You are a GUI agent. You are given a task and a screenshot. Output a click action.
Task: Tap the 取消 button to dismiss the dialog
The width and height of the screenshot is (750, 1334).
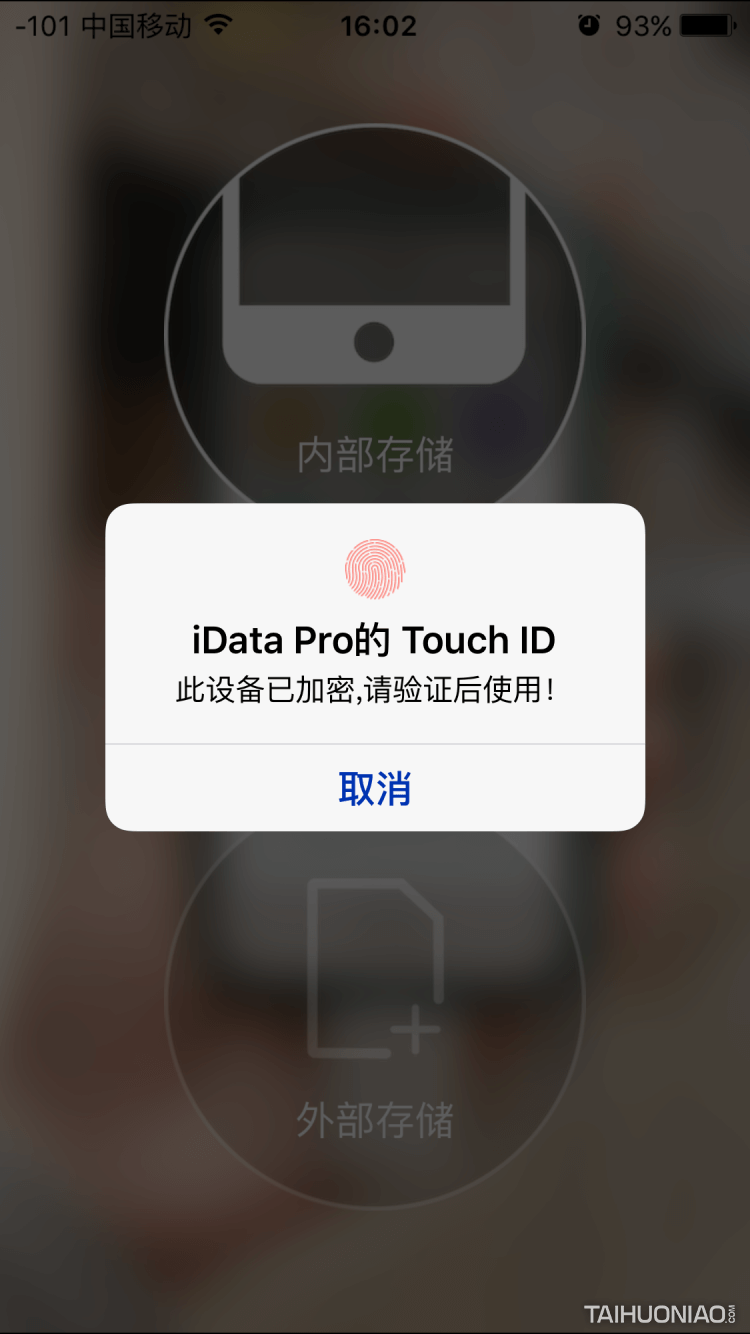374,790
